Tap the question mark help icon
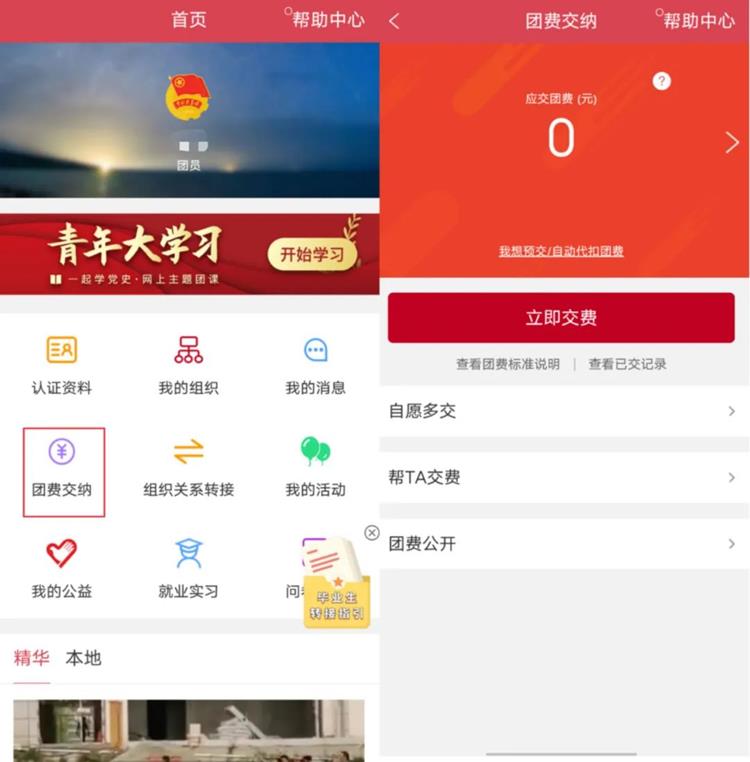 [661, 81]
